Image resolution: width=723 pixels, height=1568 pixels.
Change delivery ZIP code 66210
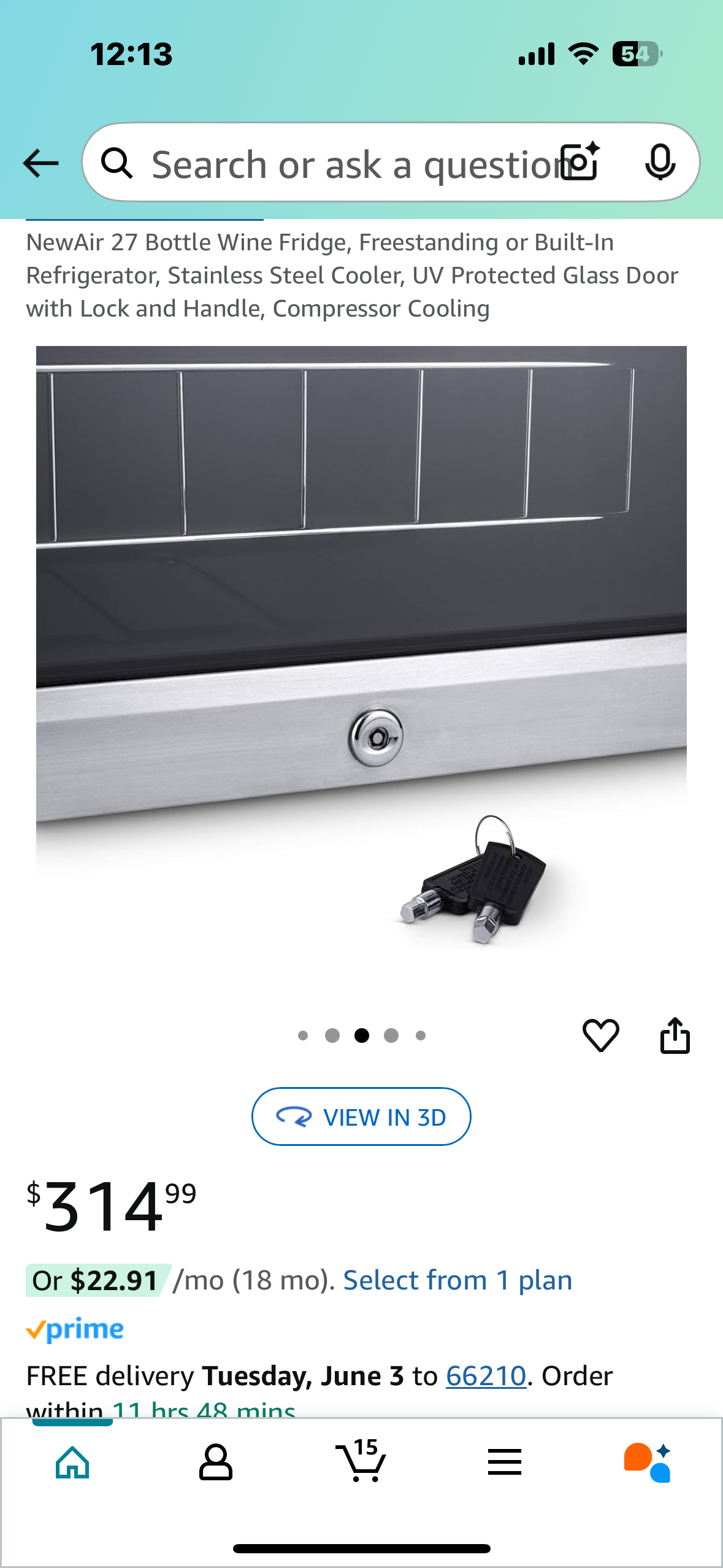(x=486, y=1376)
